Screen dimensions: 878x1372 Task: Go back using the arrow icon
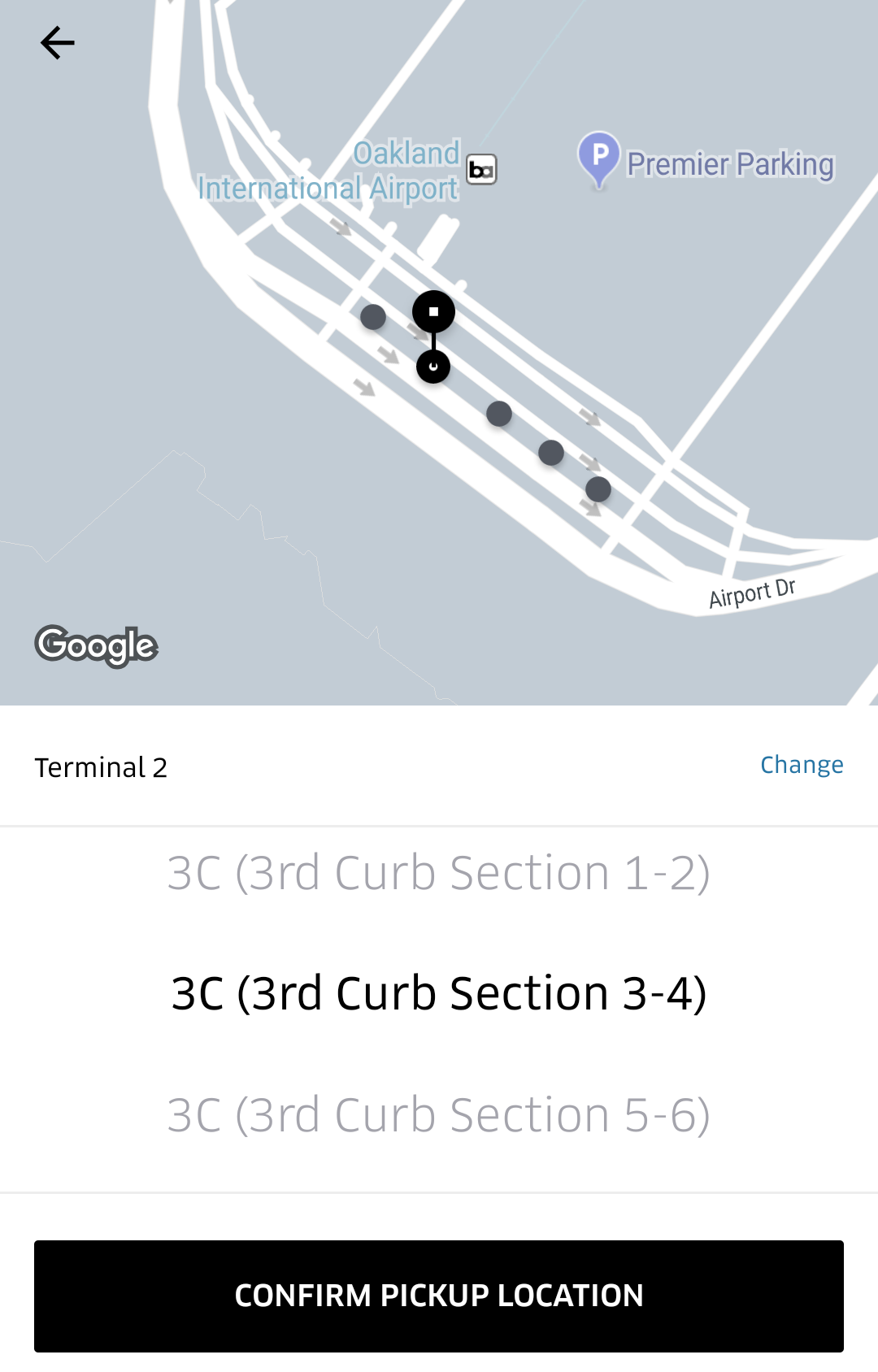coord(58,43)
